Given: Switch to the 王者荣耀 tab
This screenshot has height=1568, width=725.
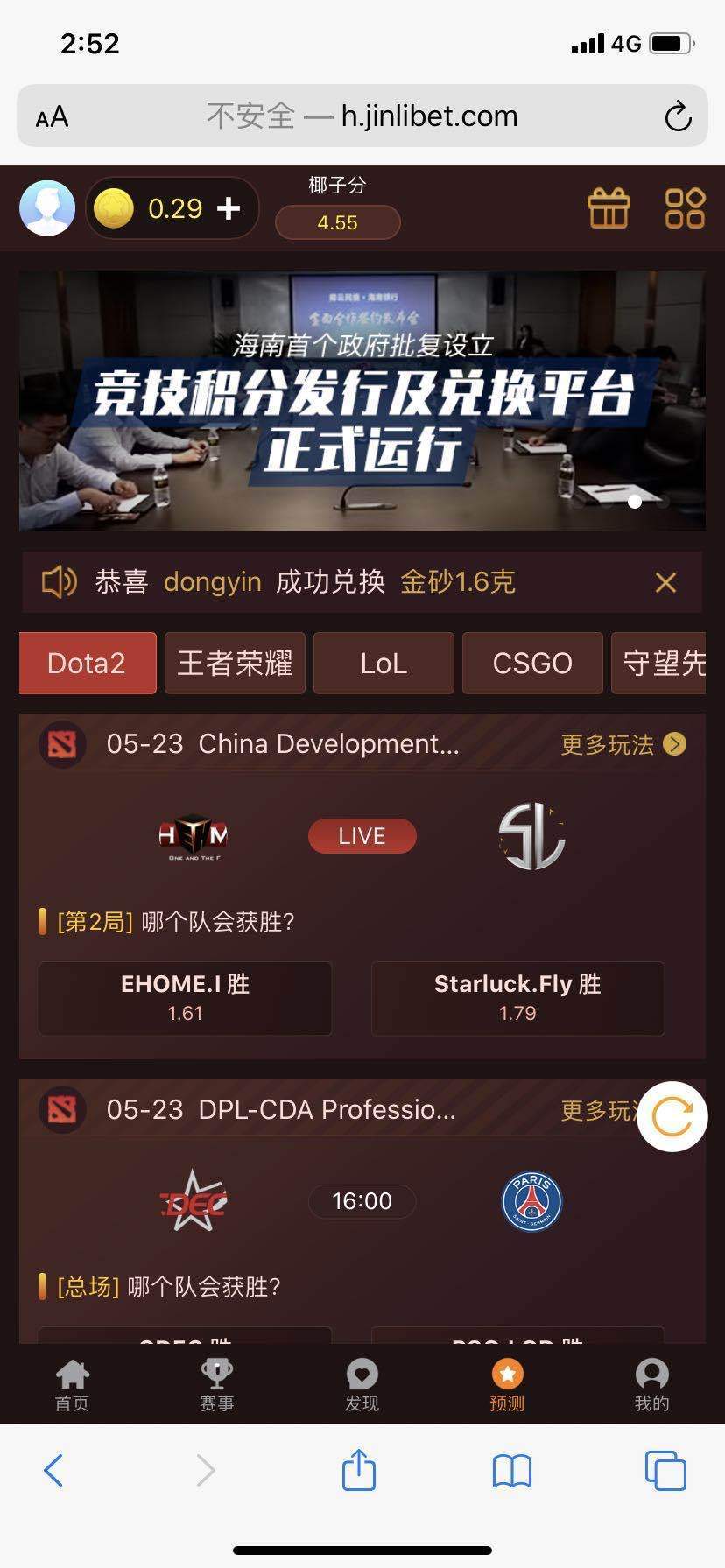Looking at the screenshot, I should pyautogui.click(x=235, y=663).
